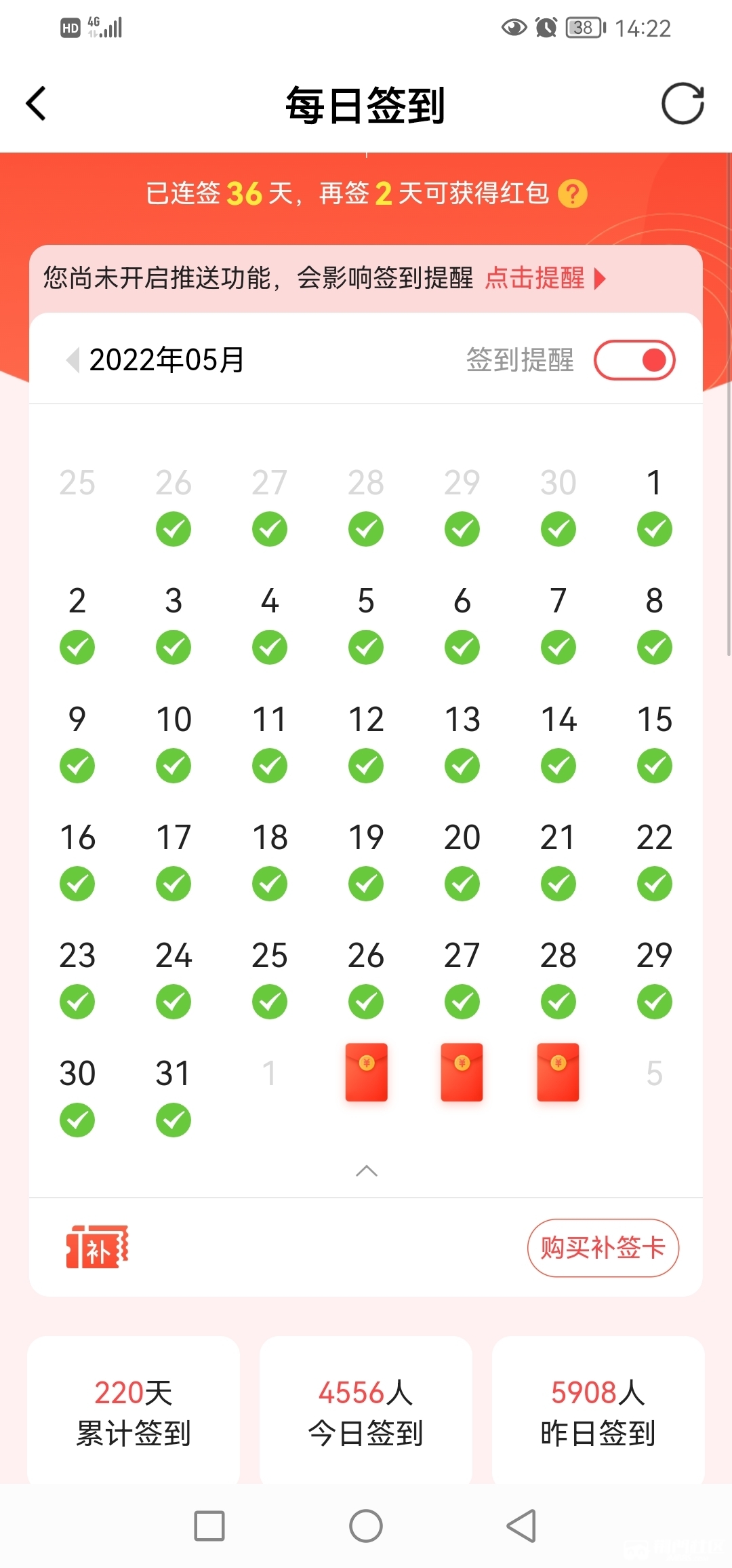Viewport: 732px width, 1568px height.
Task: Toggle the 签到提醒 switch off
Action: pos(634,360)
